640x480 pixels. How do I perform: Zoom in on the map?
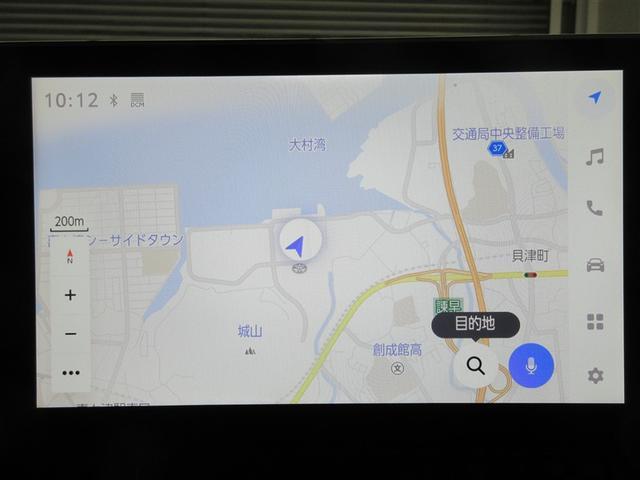(70, 295)
